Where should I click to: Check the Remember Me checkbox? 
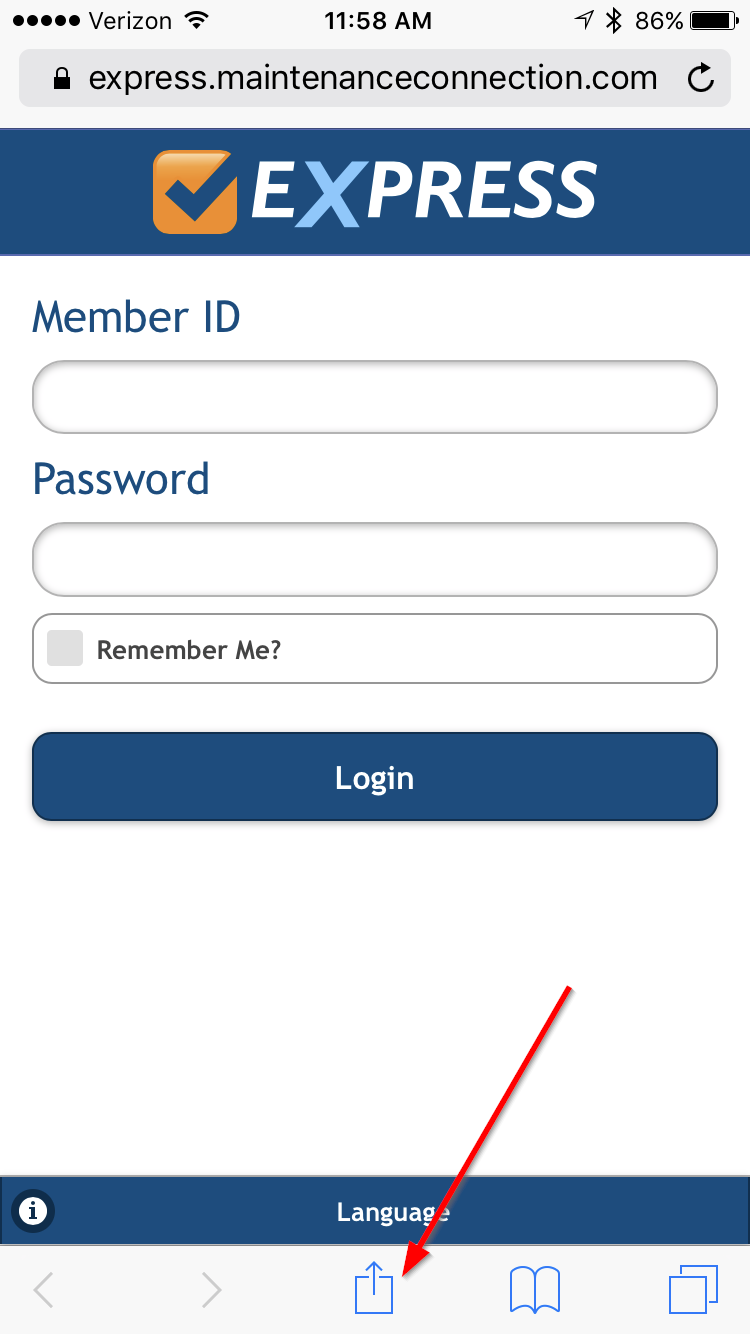[65, 649]
